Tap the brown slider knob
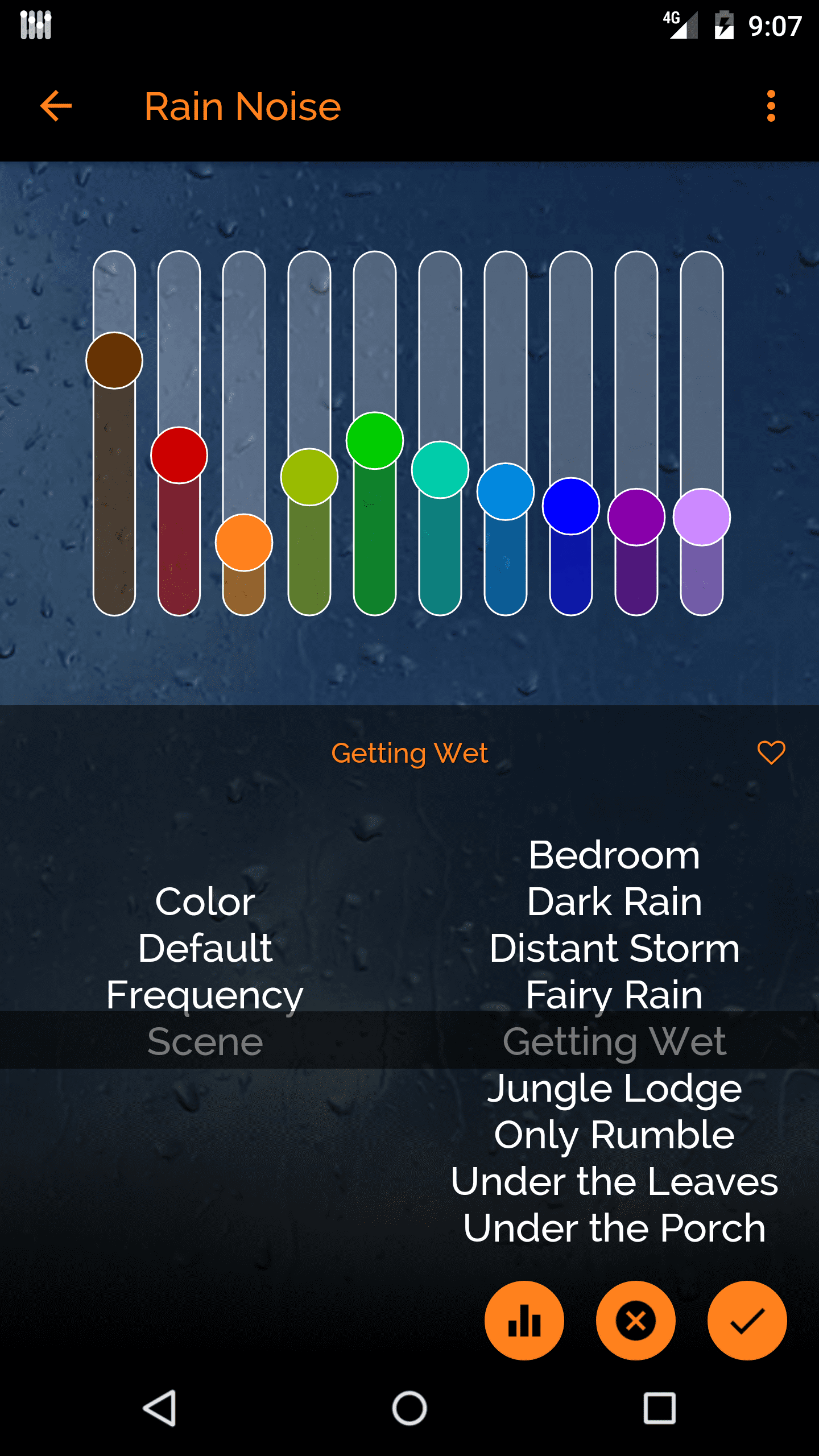Screen dimensions: 819x1456 click(x=114, y=361)
